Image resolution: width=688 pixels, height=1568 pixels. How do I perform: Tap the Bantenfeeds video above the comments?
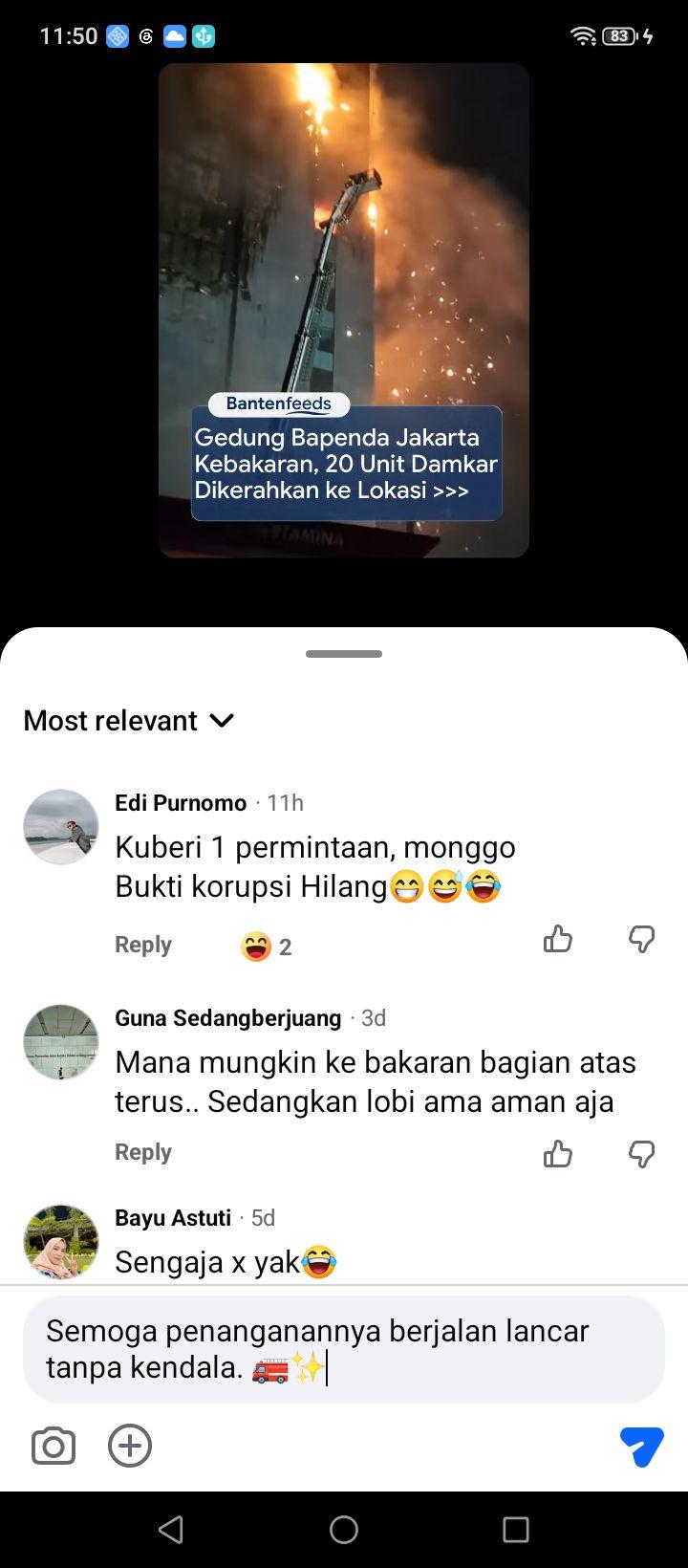pos(344,311)
